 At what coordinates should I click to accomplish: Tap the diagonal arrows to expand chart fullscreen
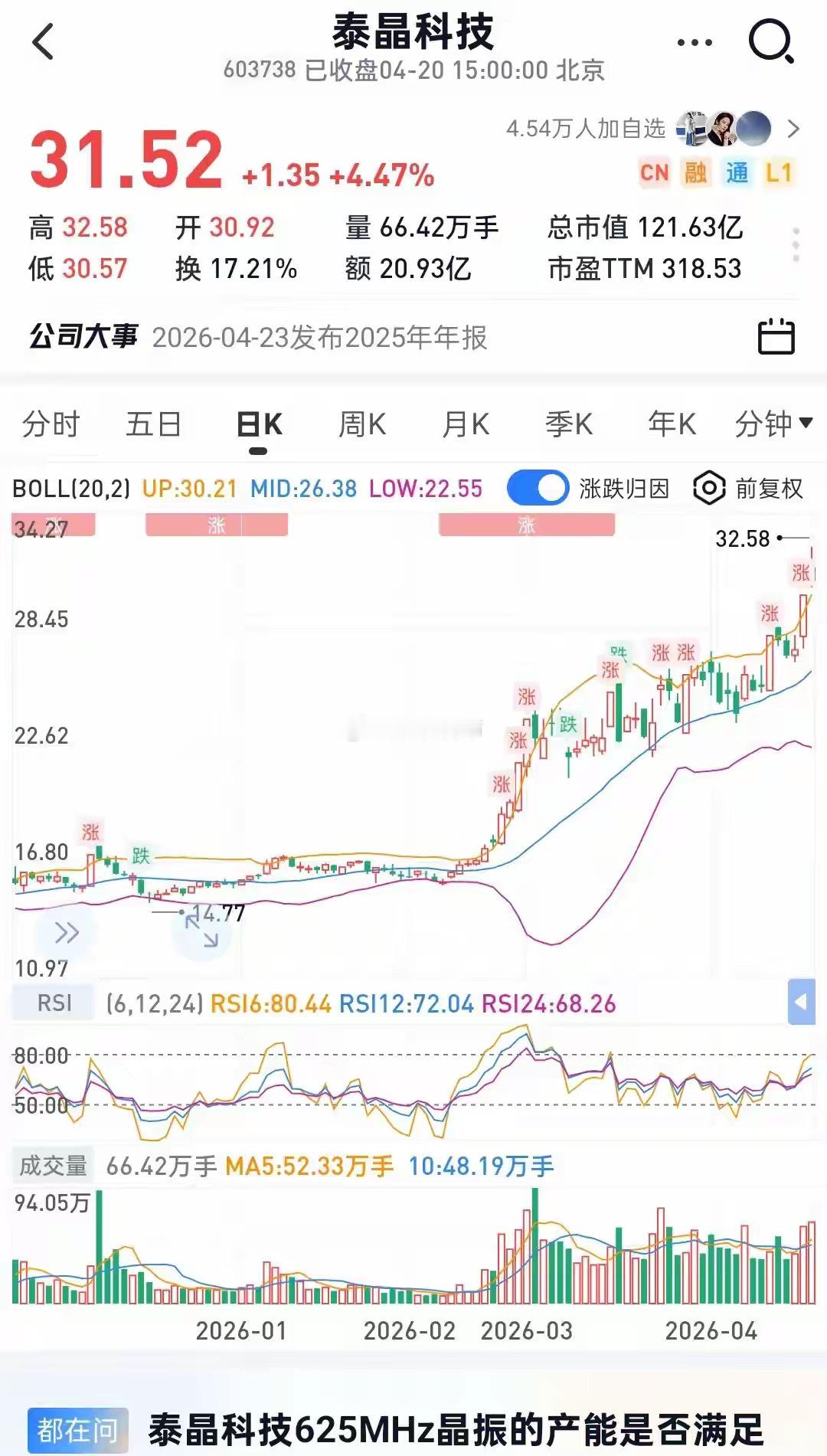click(x=201, y=929)
